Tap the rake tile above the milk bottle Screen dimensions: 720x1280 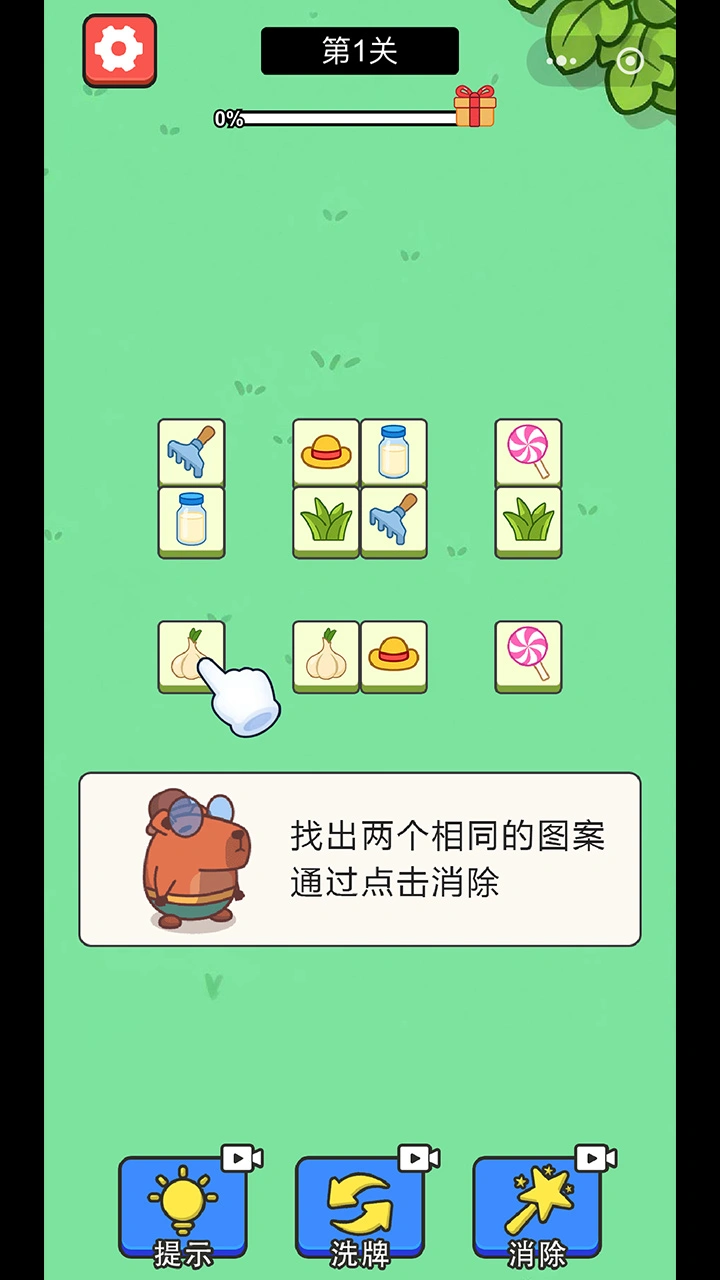(x=191, y=452)
